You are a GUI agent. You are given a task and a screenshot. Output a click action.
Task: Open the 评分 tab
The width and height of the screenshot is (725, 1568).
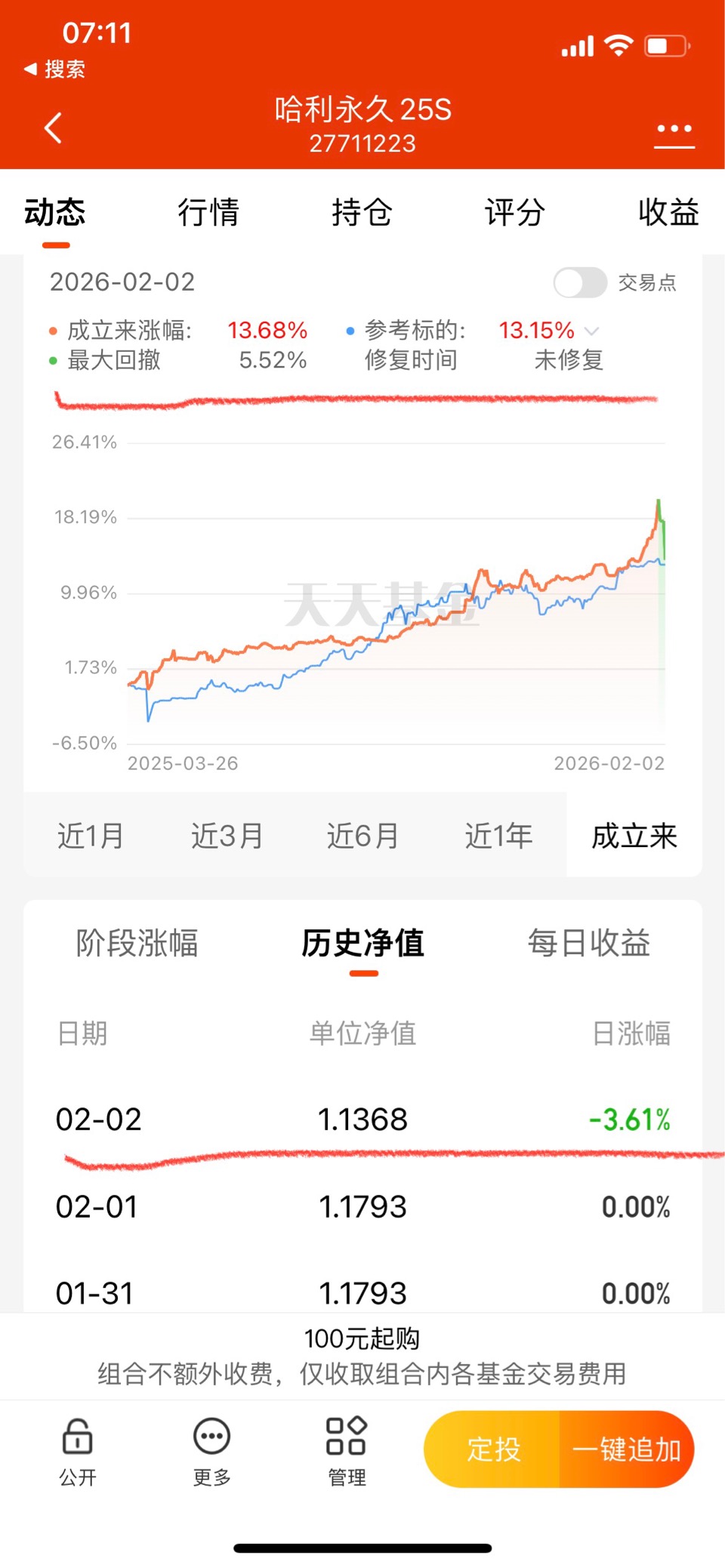point(515,212)
